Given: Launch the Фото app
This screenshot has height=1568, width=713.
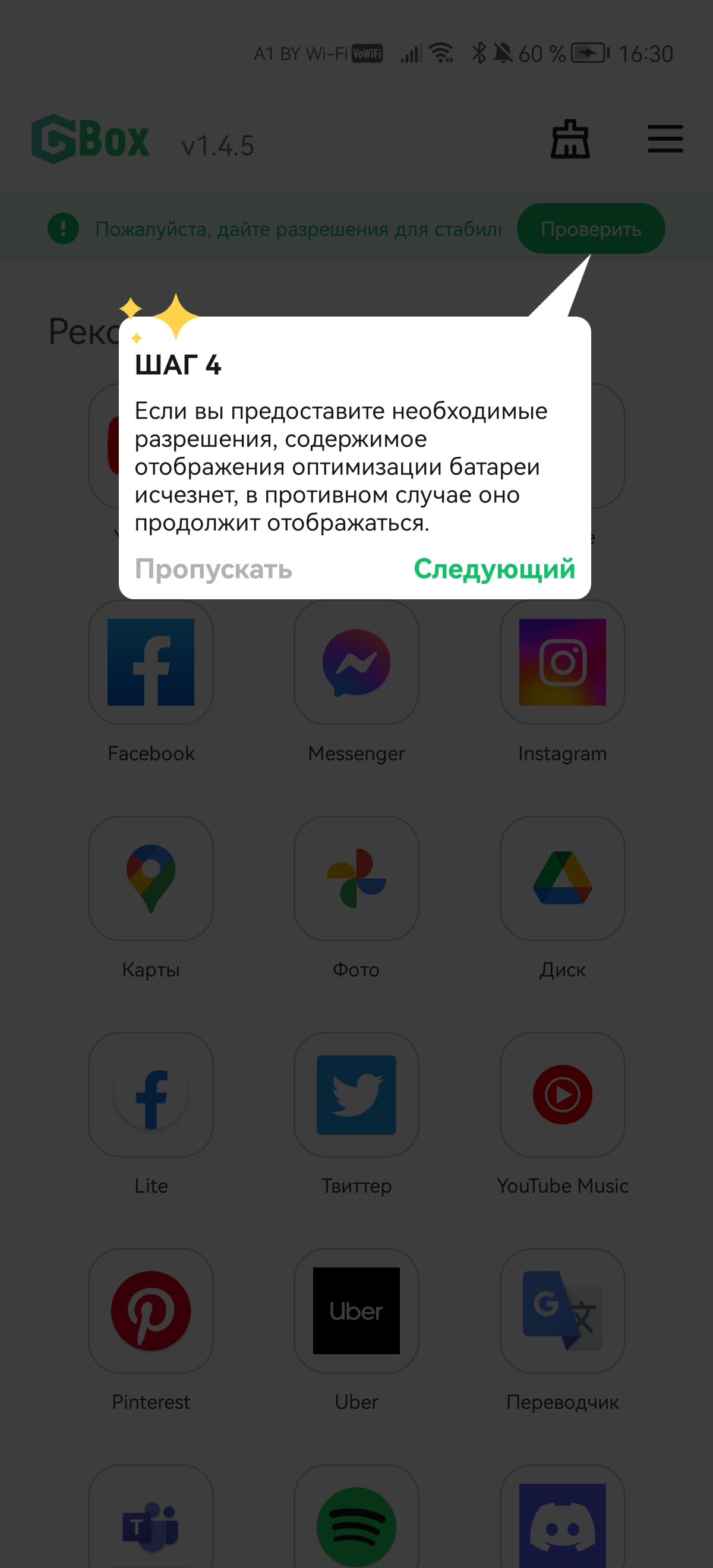Looking at the screenshot, I should point(356,878).
